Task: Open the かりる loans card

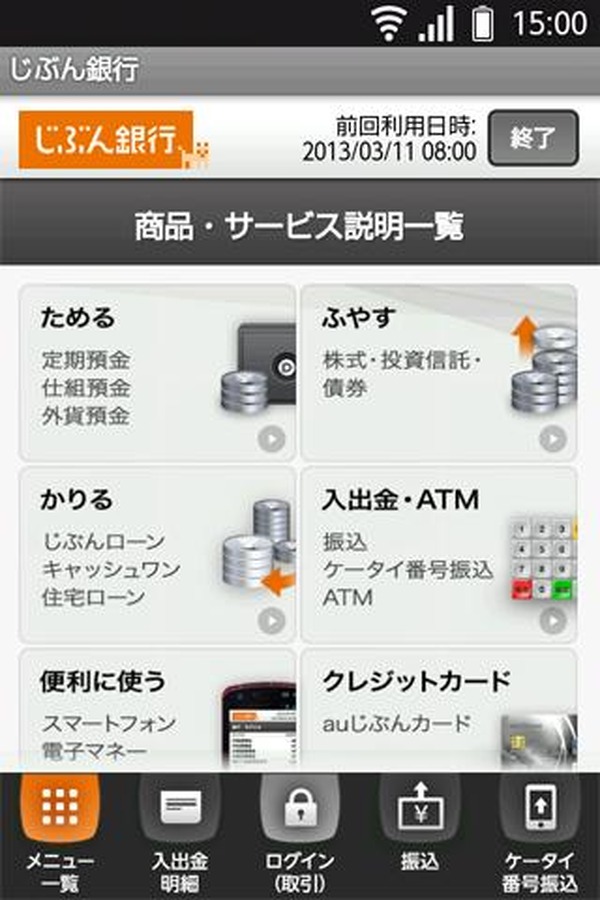Action: 157,553
